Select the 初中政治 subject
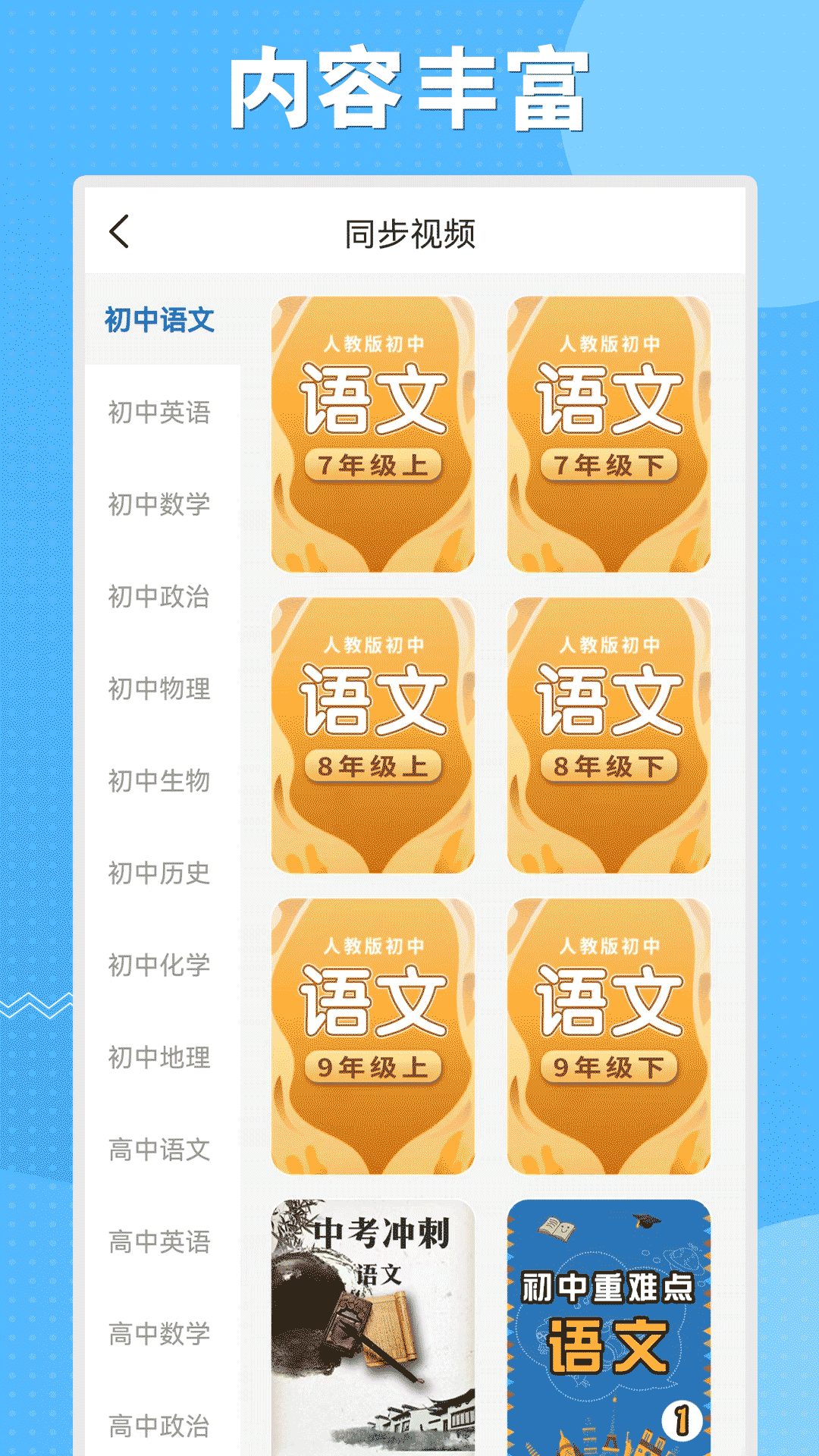The width and height of the screenshot is (819, 1456). [x=159, y=598]
